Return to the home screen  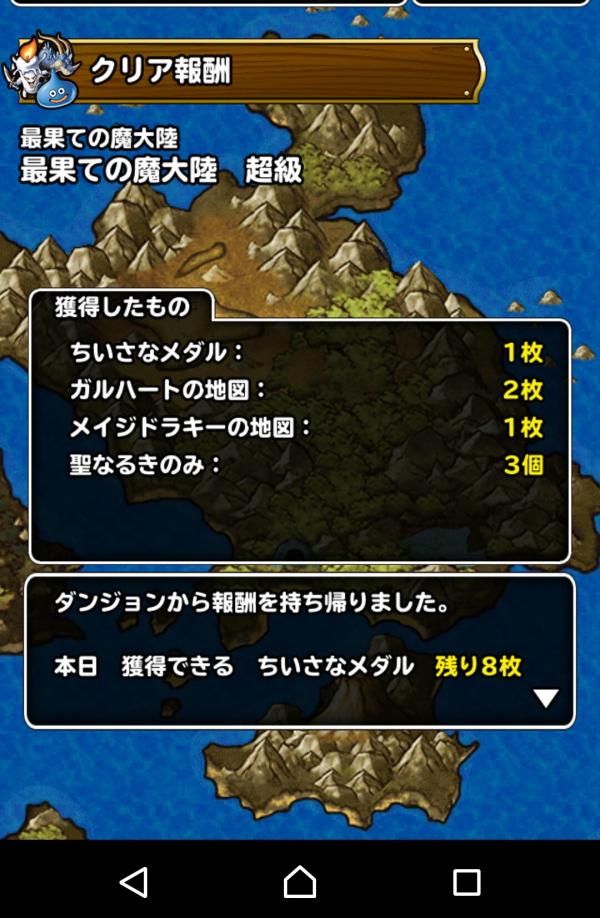[300, 880]
